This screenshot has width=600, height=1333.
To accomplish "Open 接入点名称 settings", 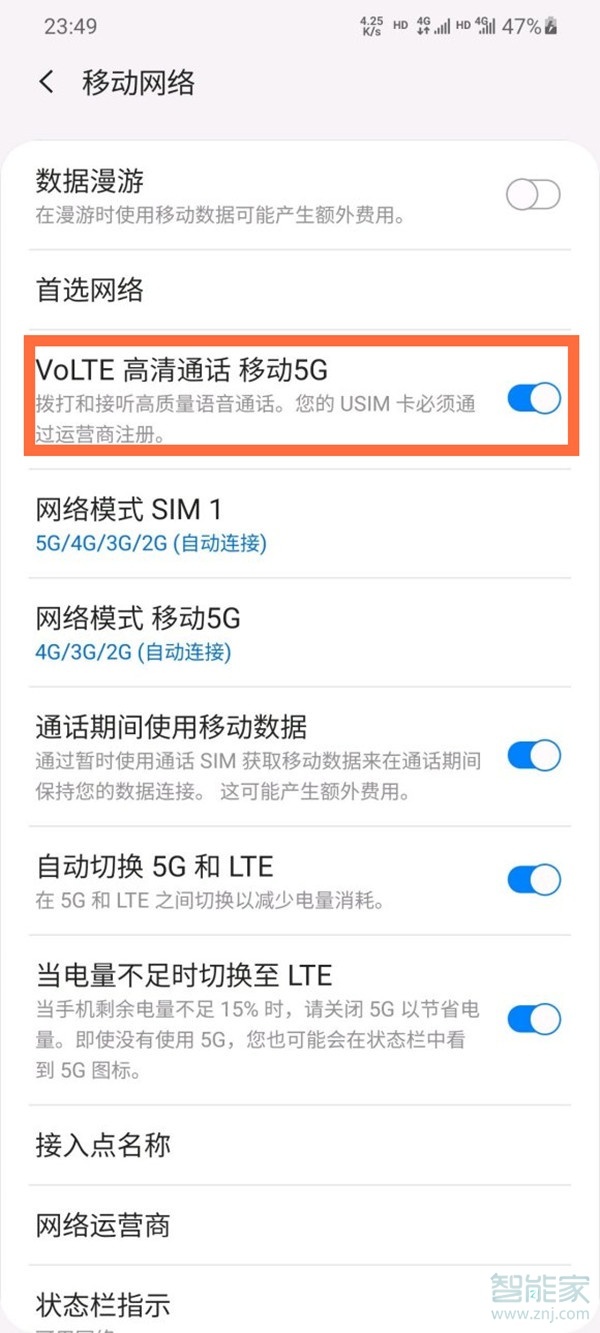I will (300, 1145).
